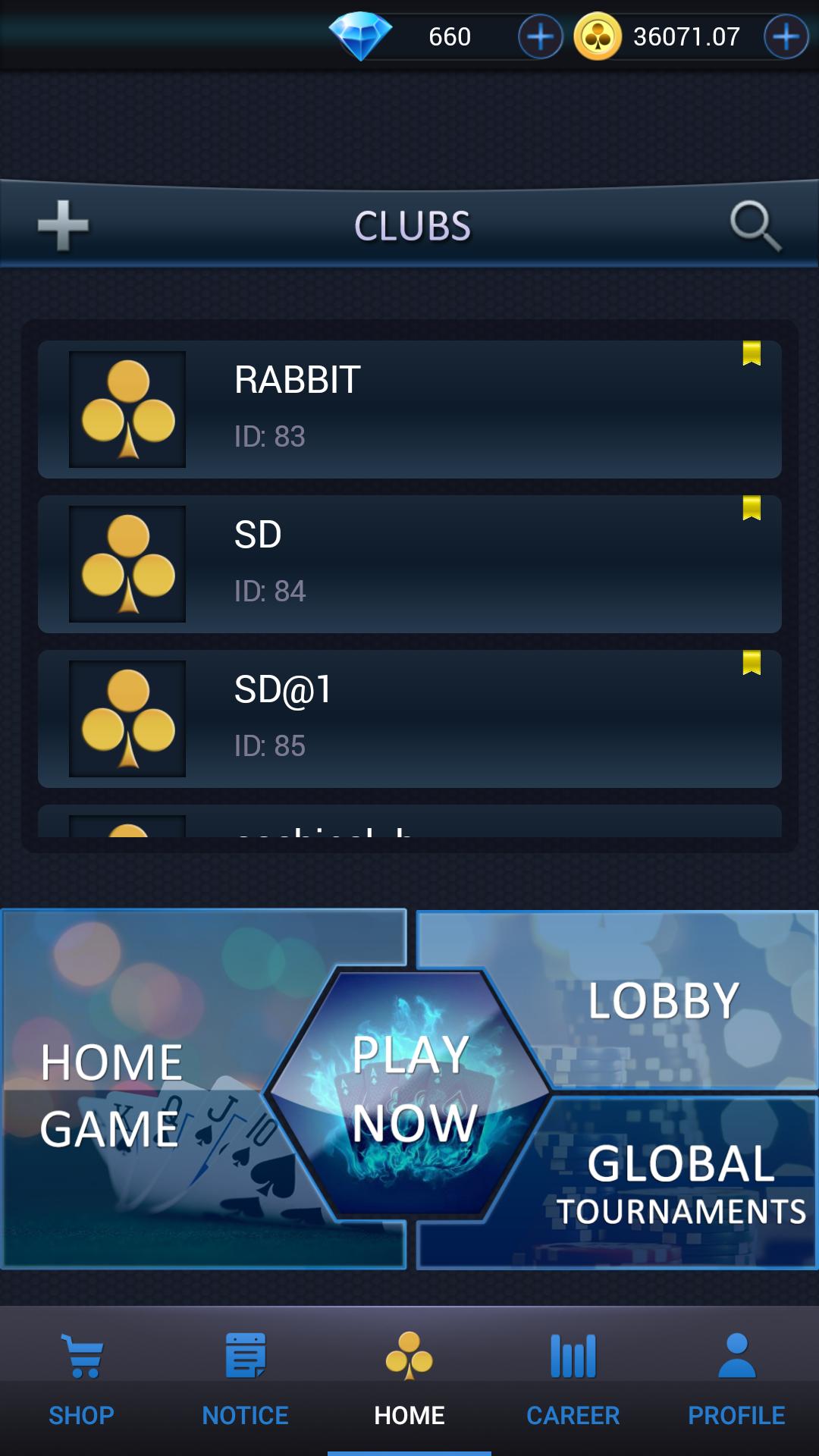Go to the Home tab
Viewport: 819px width, 1456px height.
point(409,1380)
